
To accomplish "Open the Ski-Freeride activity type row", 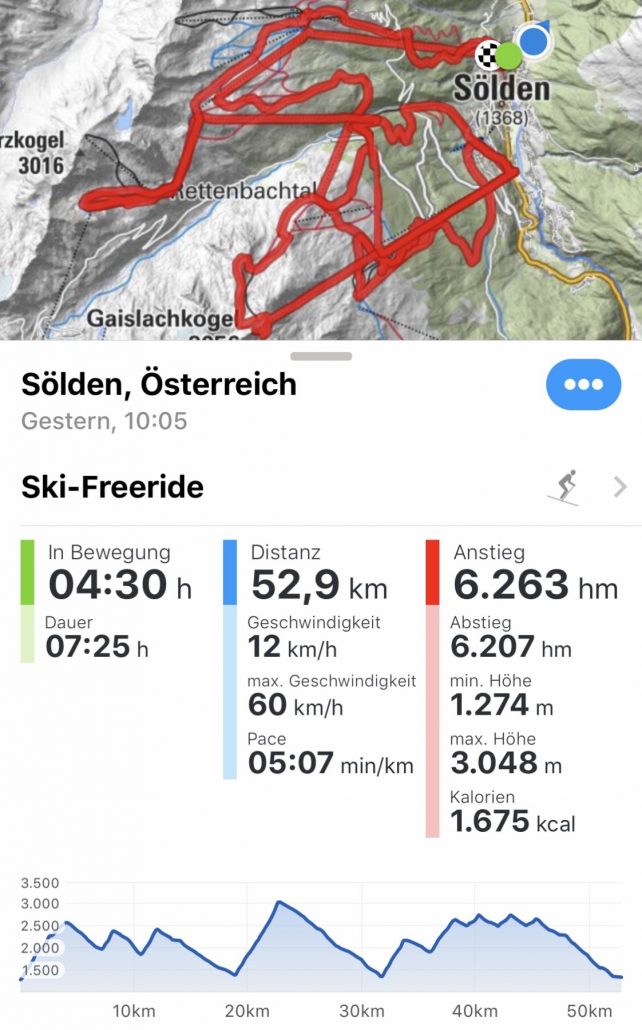I will point(320,487).
